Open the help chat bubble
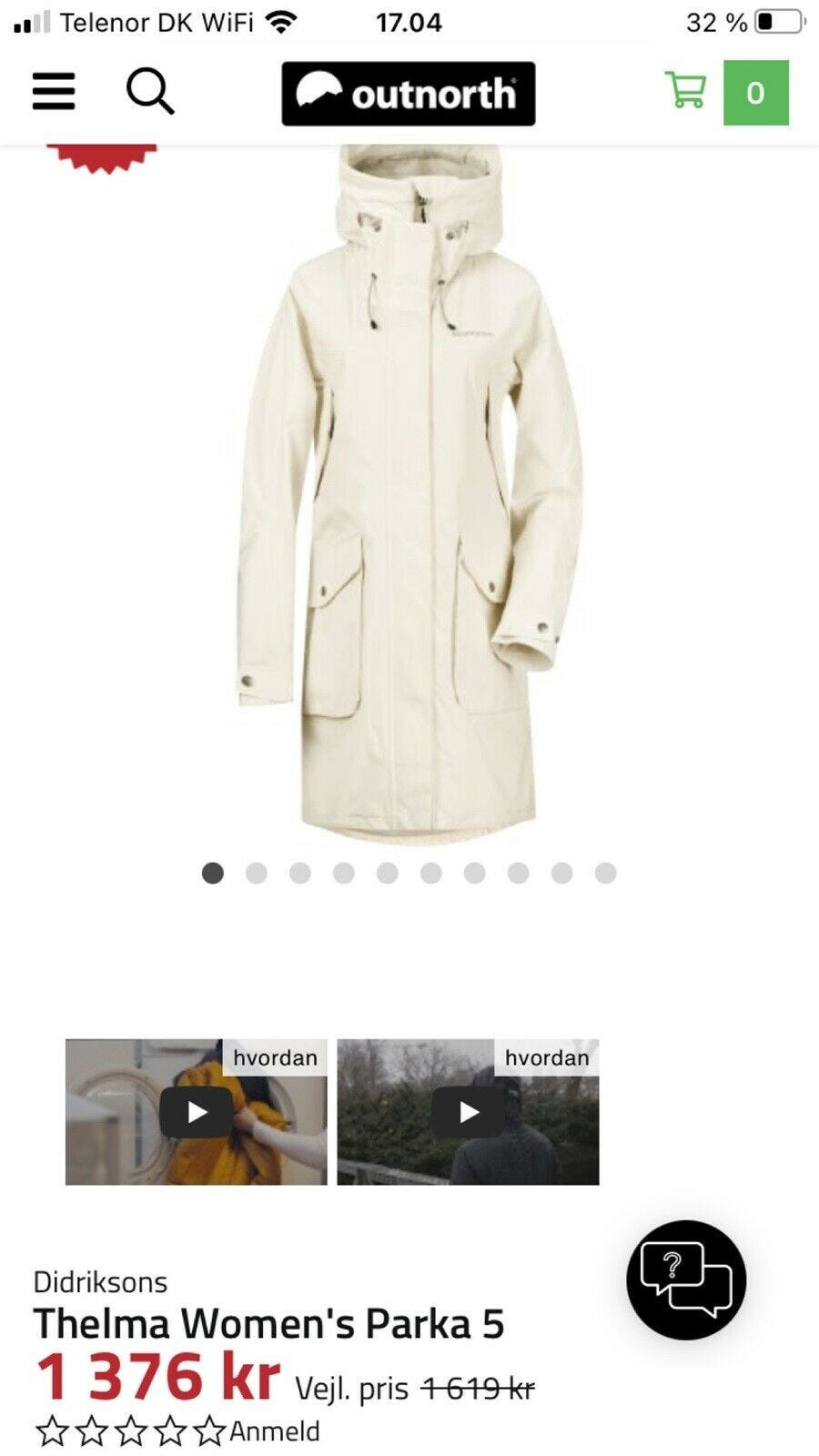This screenshot has width=819, height=1456. pyautogui.click(x=686, y=1280)
